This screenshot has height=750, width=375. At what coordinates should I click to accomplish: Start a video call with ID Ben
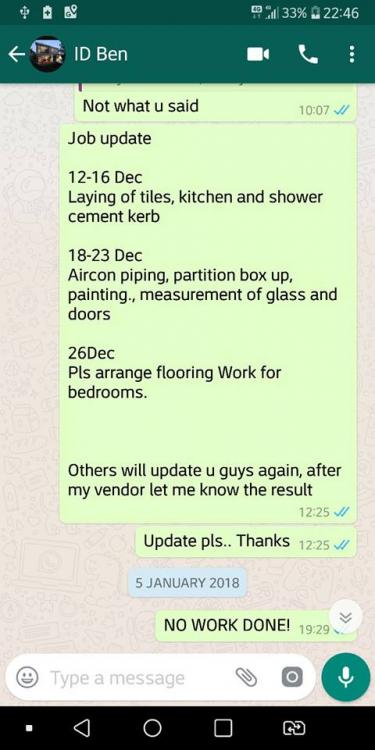tap(258, 55)
